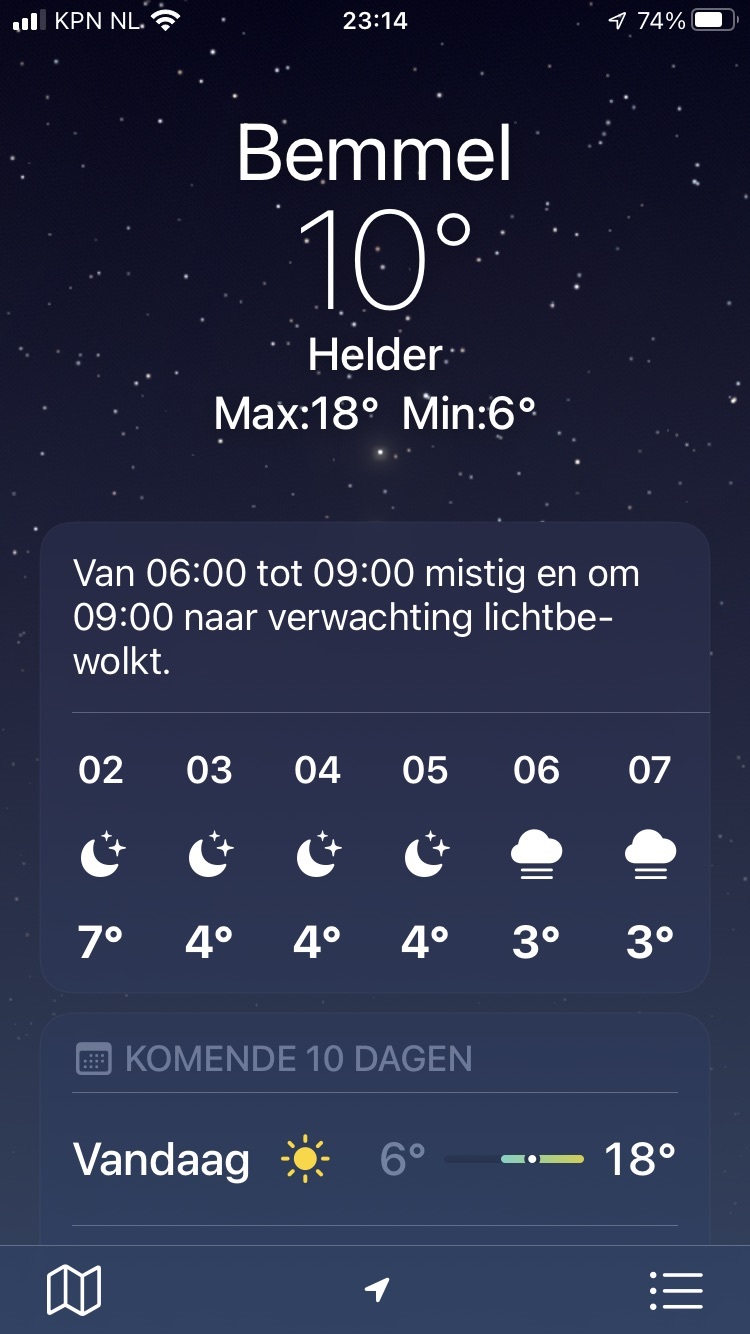Open the saved locations list

(676, 1290)
